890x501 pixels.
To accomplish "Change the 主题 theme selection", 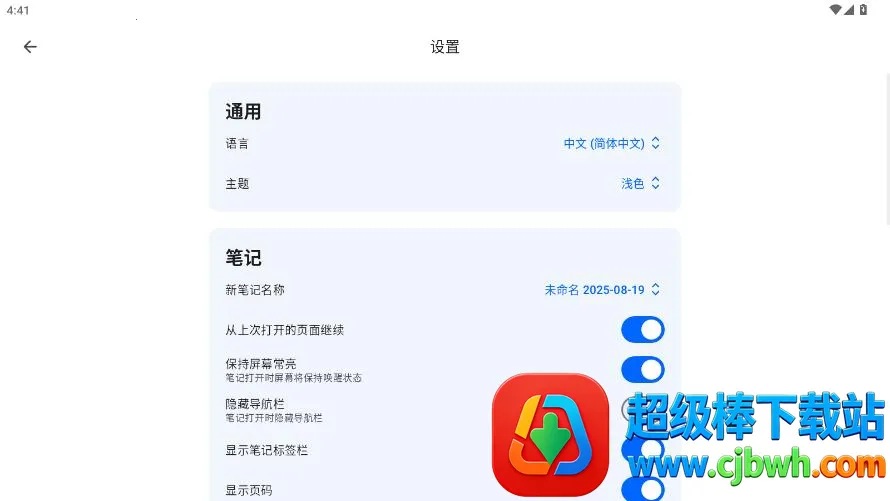I will click(x=640, y=184).
